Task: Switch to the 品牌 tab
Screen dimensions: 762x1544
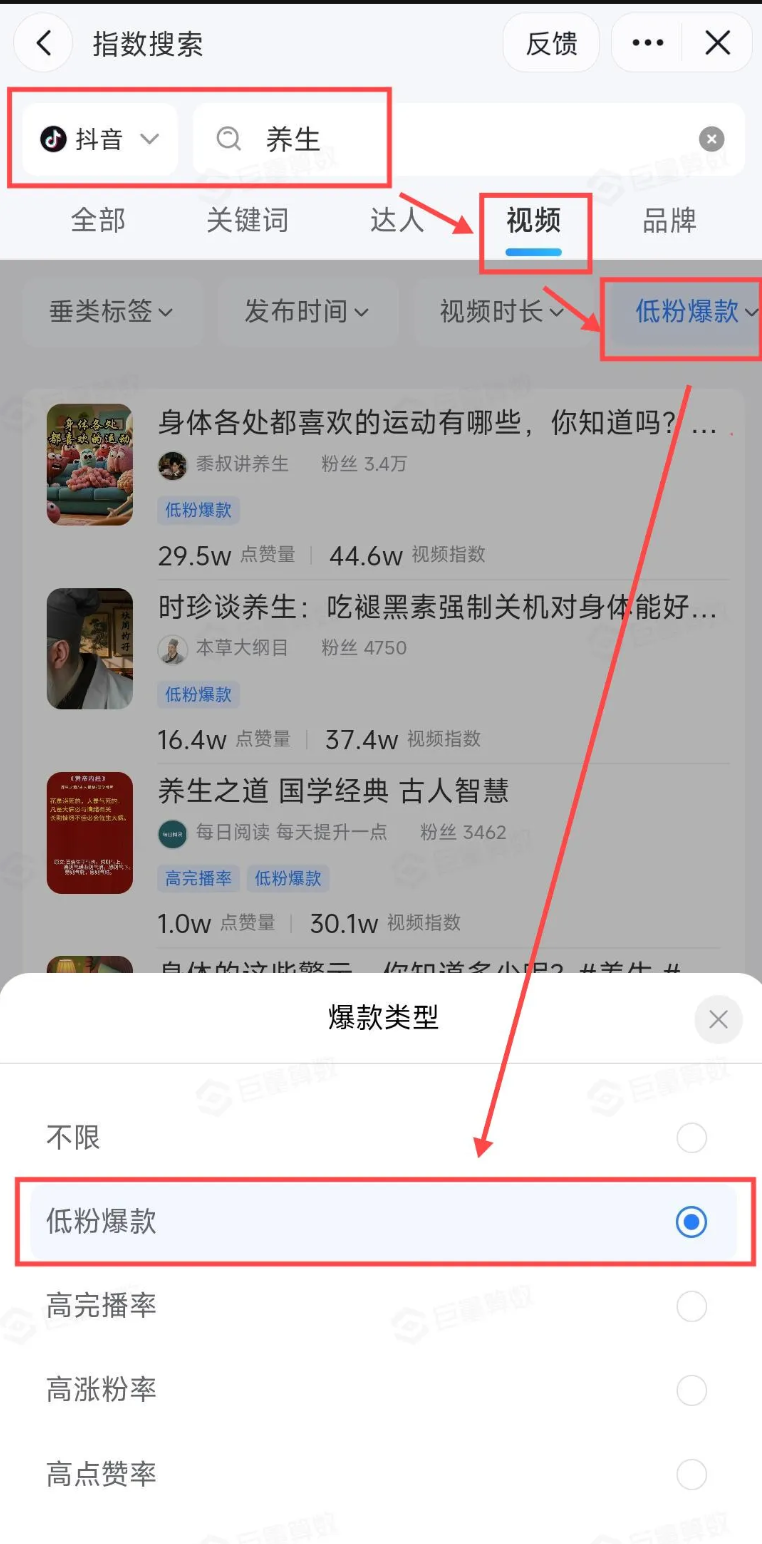Action: [669, 220]
